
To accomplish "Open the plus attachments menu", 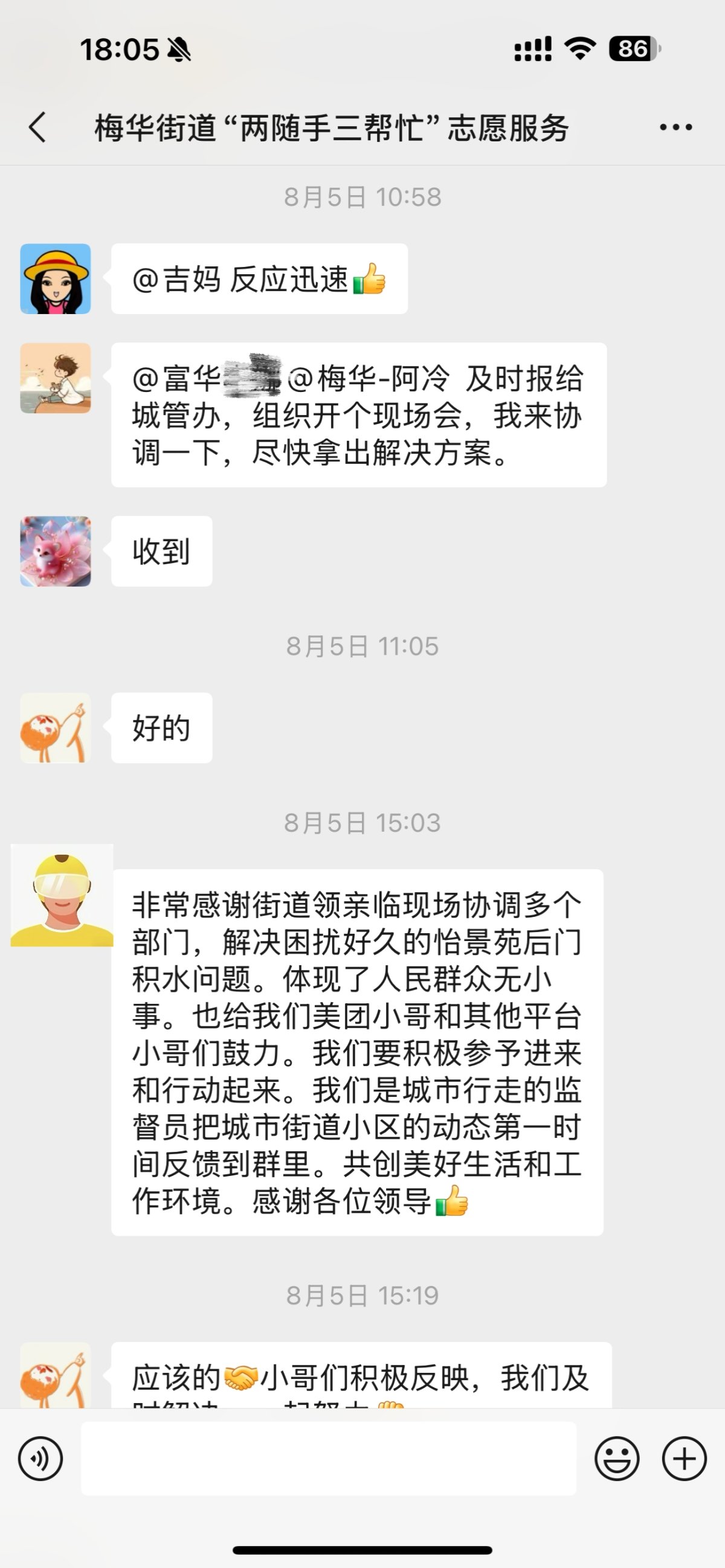I will coord(684,1459).
